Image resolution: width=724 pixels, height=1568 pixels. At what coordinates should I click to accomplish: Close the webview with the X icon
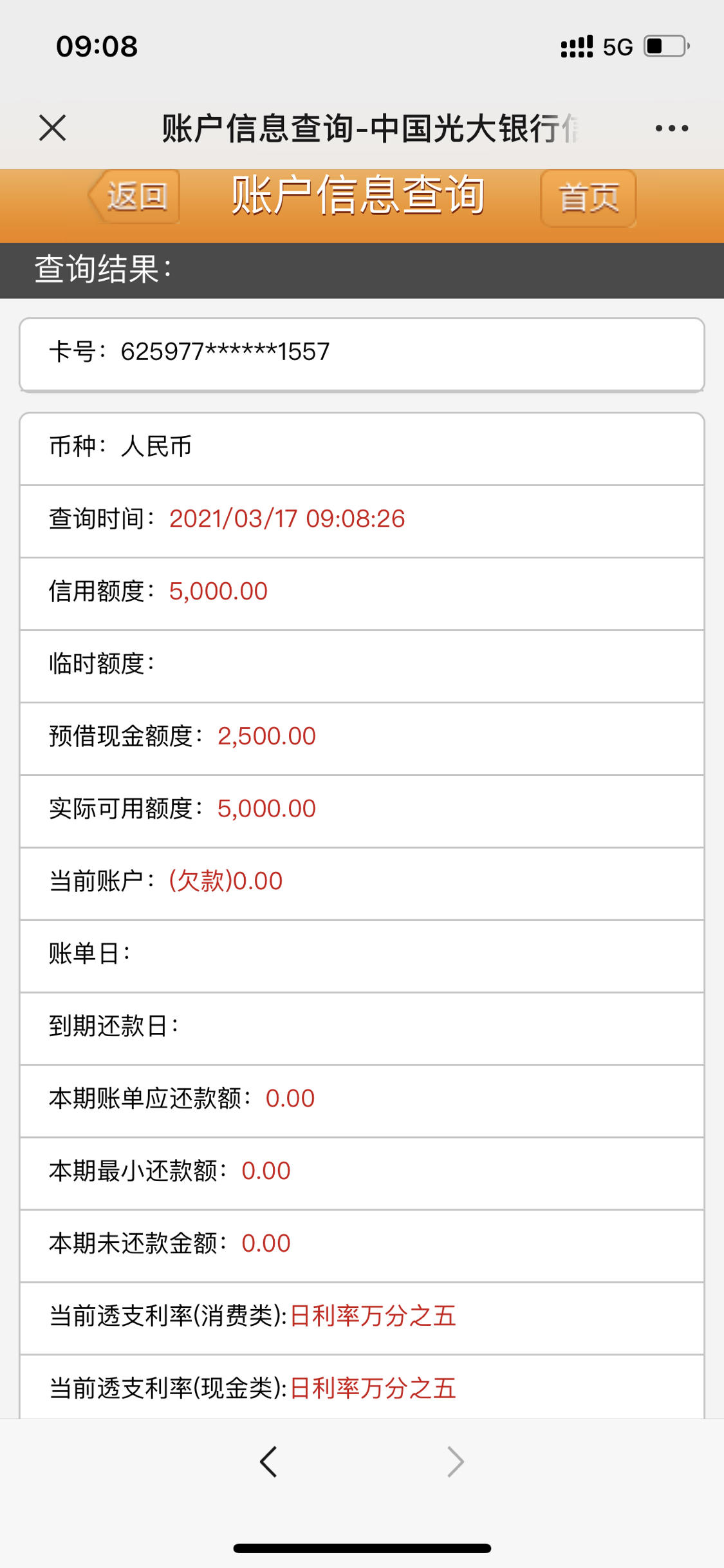[x=53, y=128]
